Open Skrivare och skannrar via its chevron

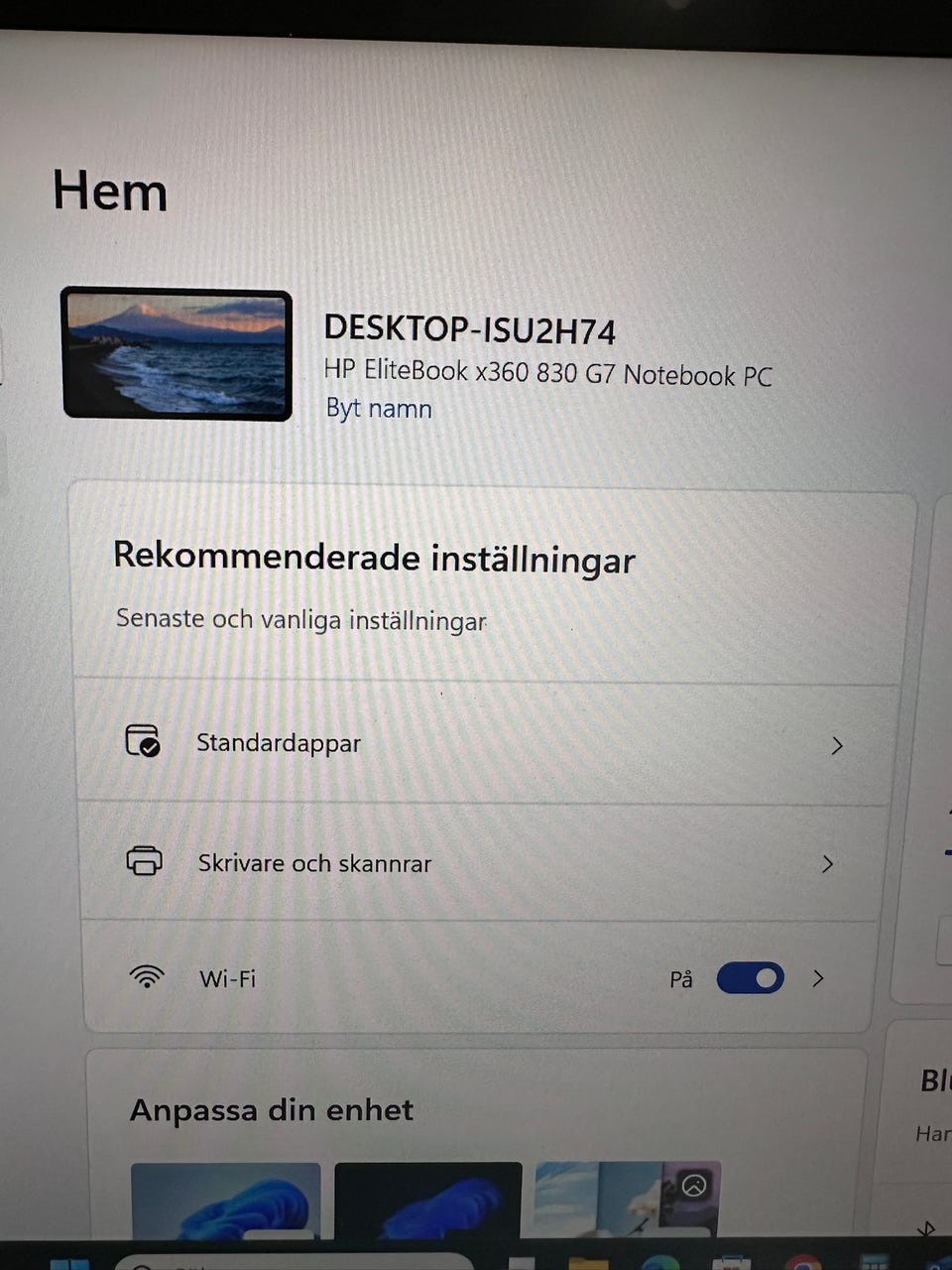pos(828,864)
